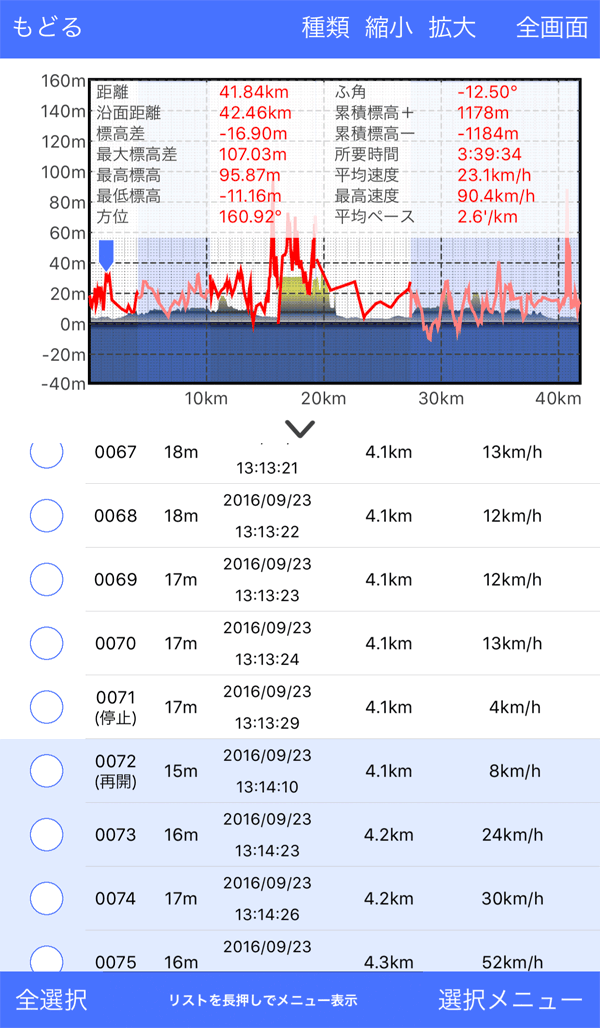Viewport: 600px width, 1028px height.
Task: Select the circle for point 0074
Action: [x=46, y=899]
